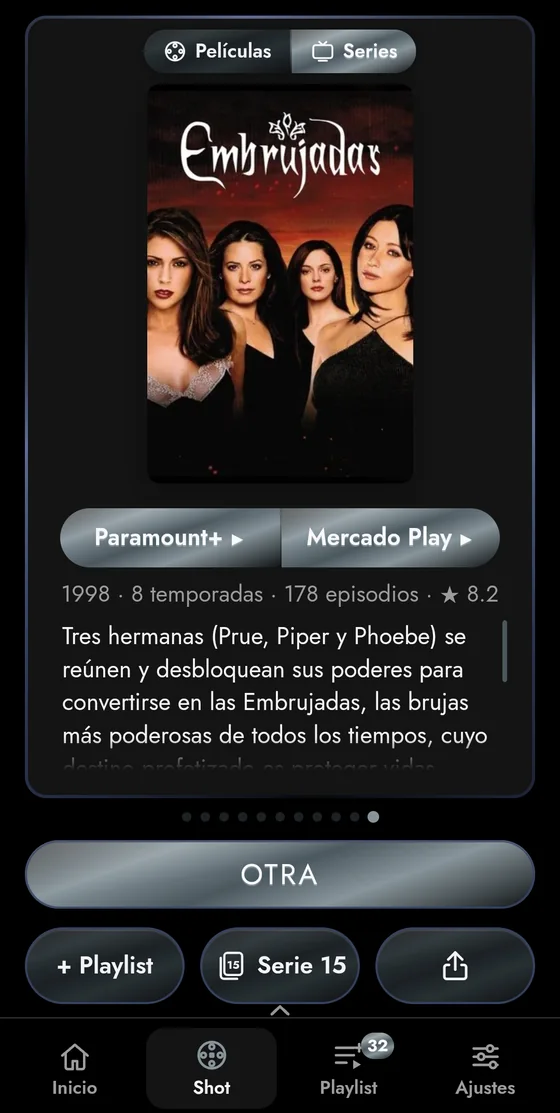Open the Serie 15 button

pos(280,965)
